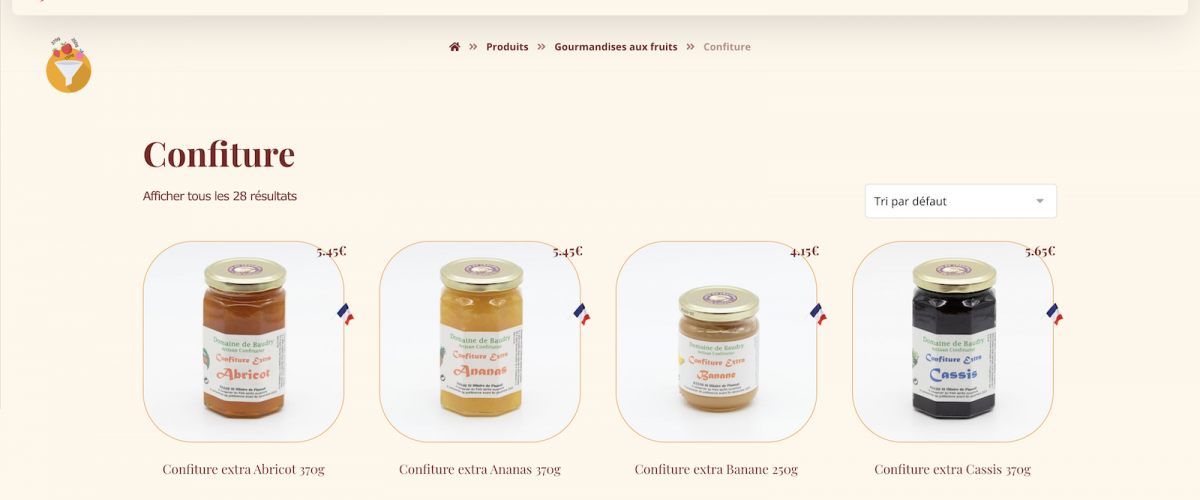Viewport: 1200px width, 500px height.
Task: Expand the Tri par défaut sorting dropdown
Action: 960,201
